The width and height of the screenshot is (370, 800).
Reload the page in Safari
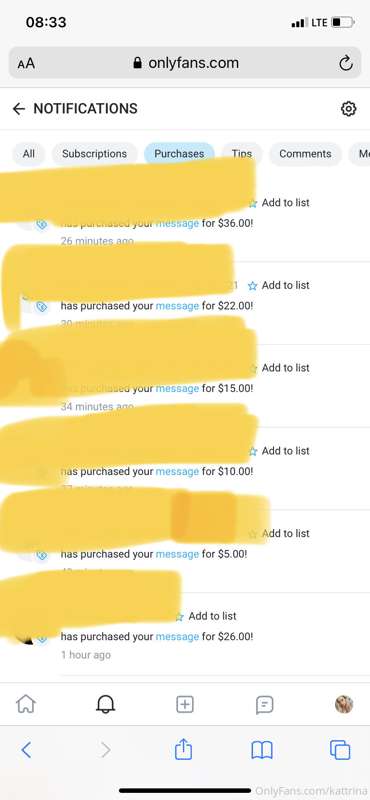click(346, 63)
